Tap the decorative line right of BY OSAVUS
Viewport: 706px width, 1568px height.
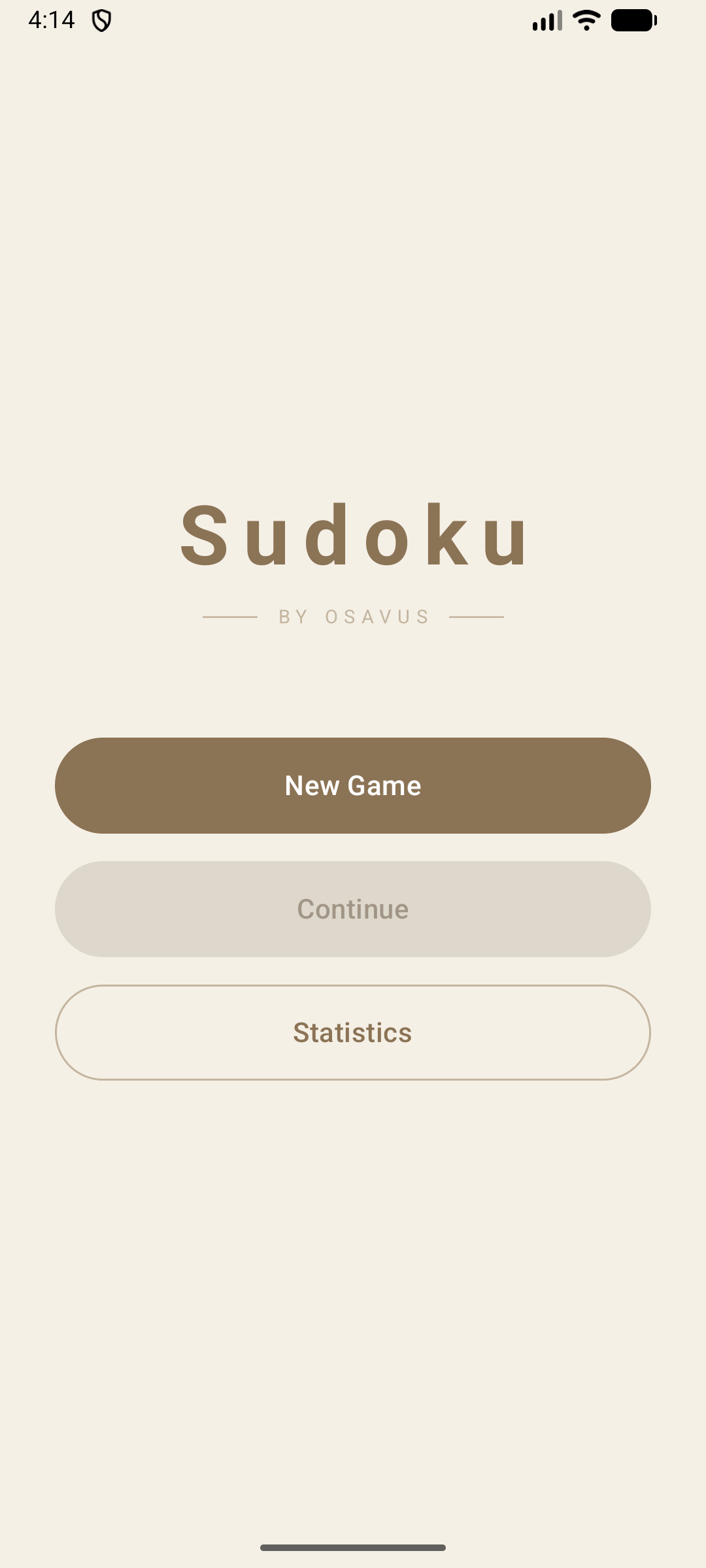pos(477,616)
